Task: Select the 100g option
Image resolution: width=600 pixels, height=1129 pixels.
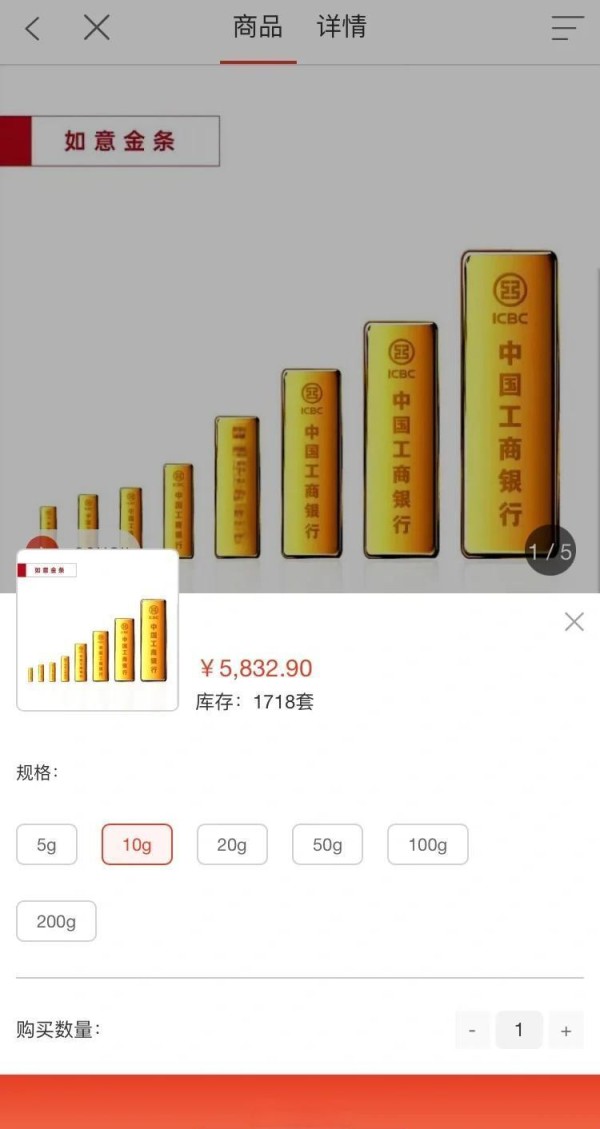Action: (x=428, y=845)
